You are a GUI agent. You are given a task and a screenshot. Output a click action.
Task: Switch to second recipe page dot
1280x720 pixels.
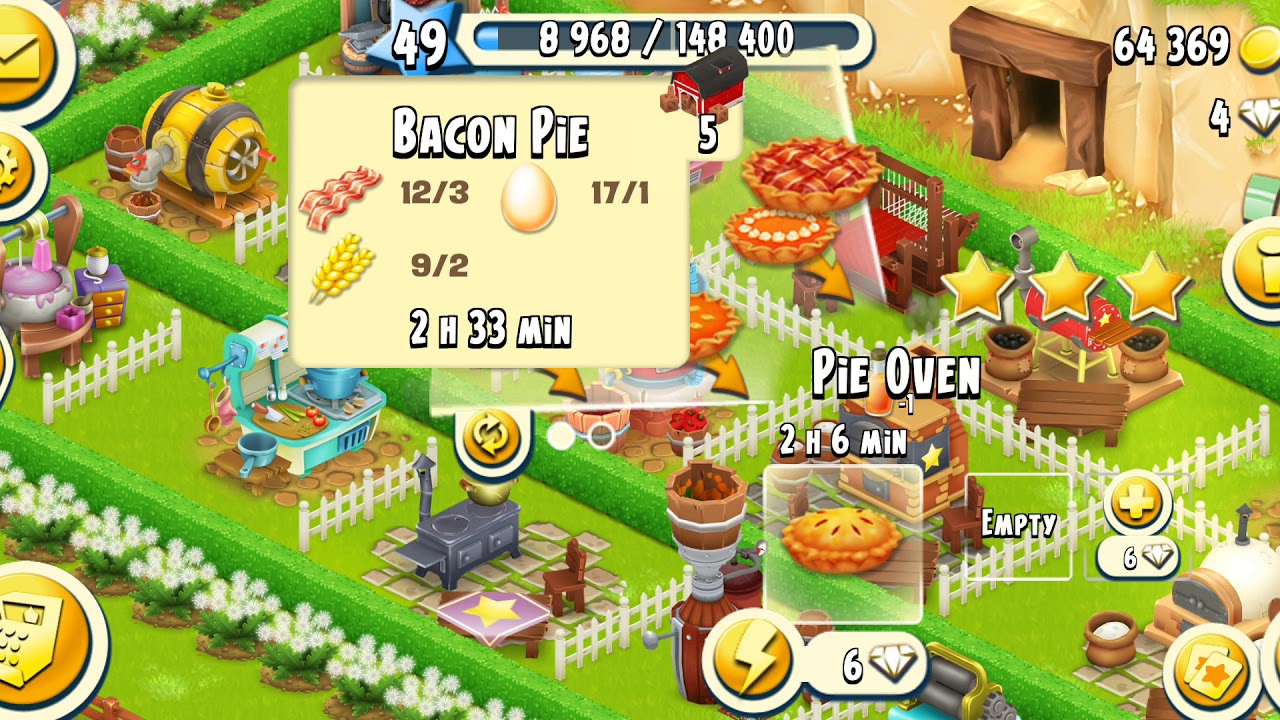click(x=601, y=436)
